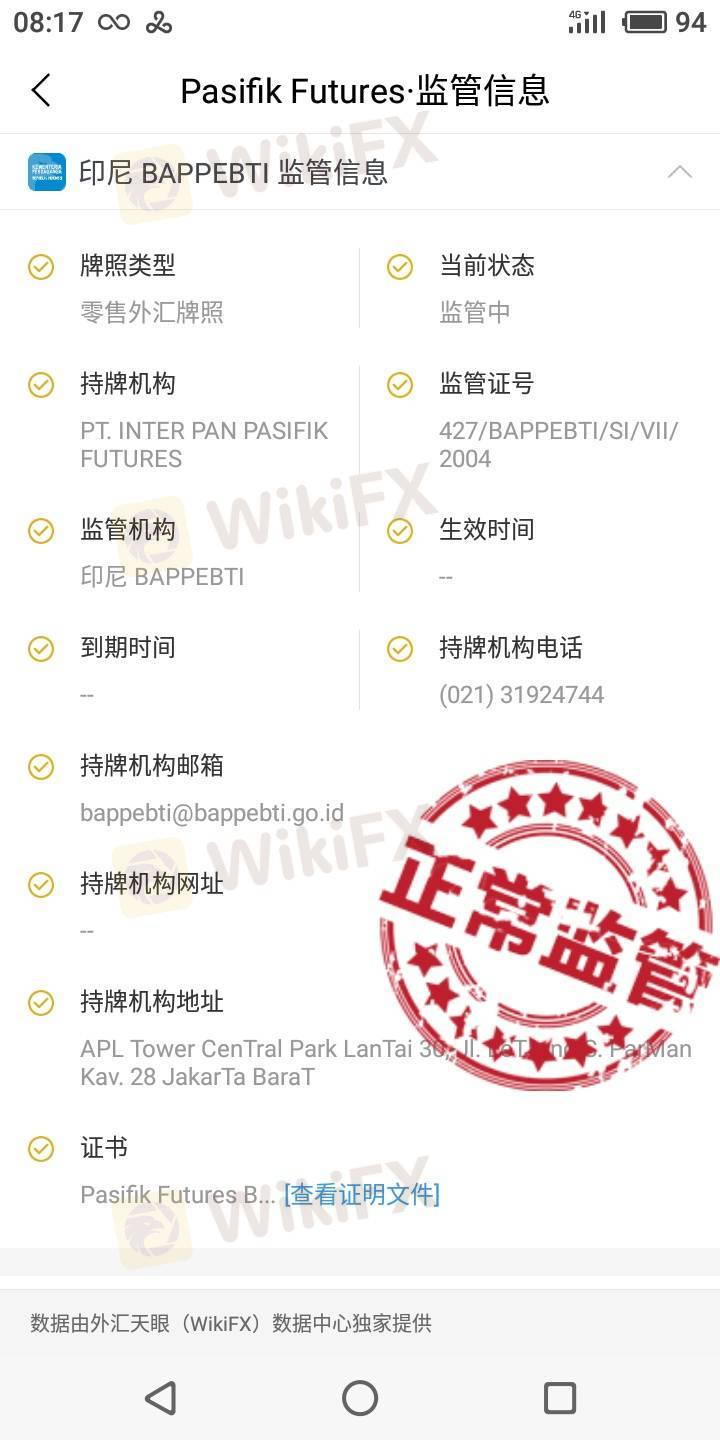Go to the home screen

pyautogui.click(x=360, y=1397)
